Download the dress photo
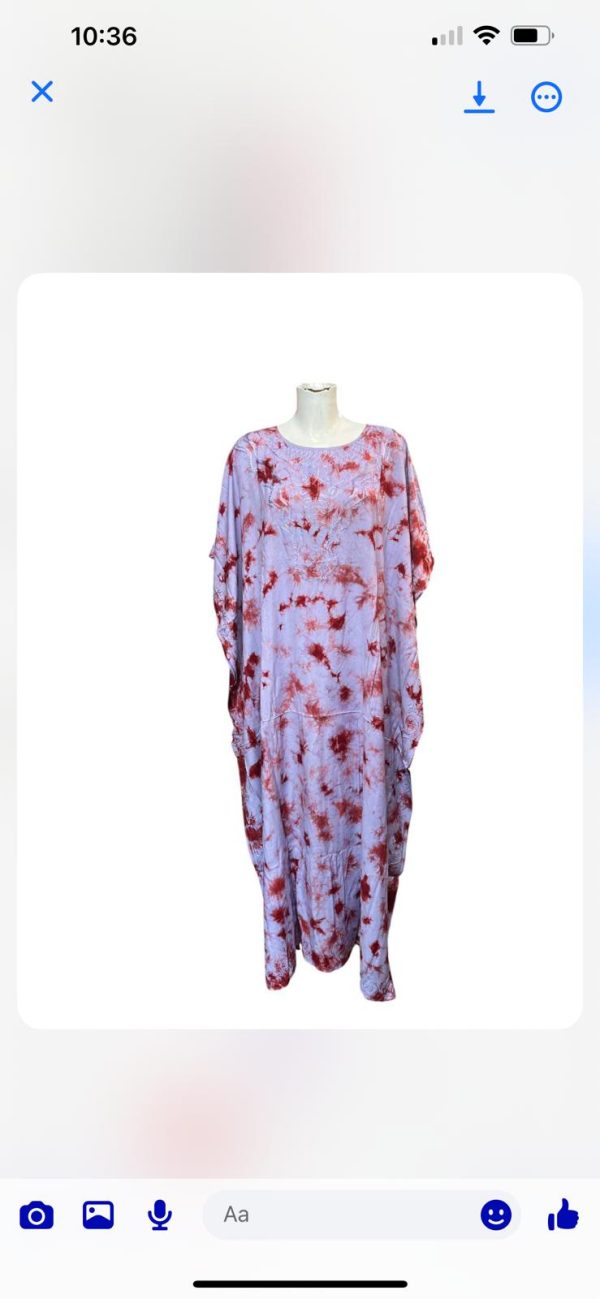This screenshot has height=1299, width=600. (x=479, y=97)
